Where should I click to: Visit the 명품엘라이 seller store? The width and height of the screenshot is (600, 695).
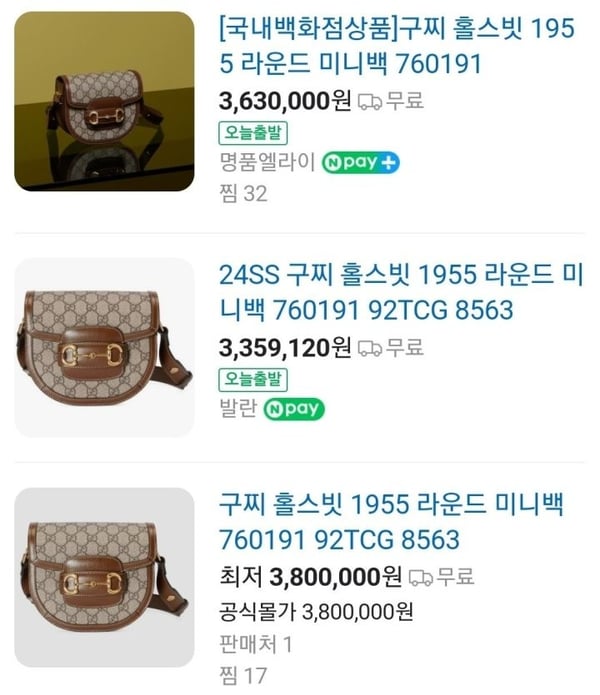265,162
